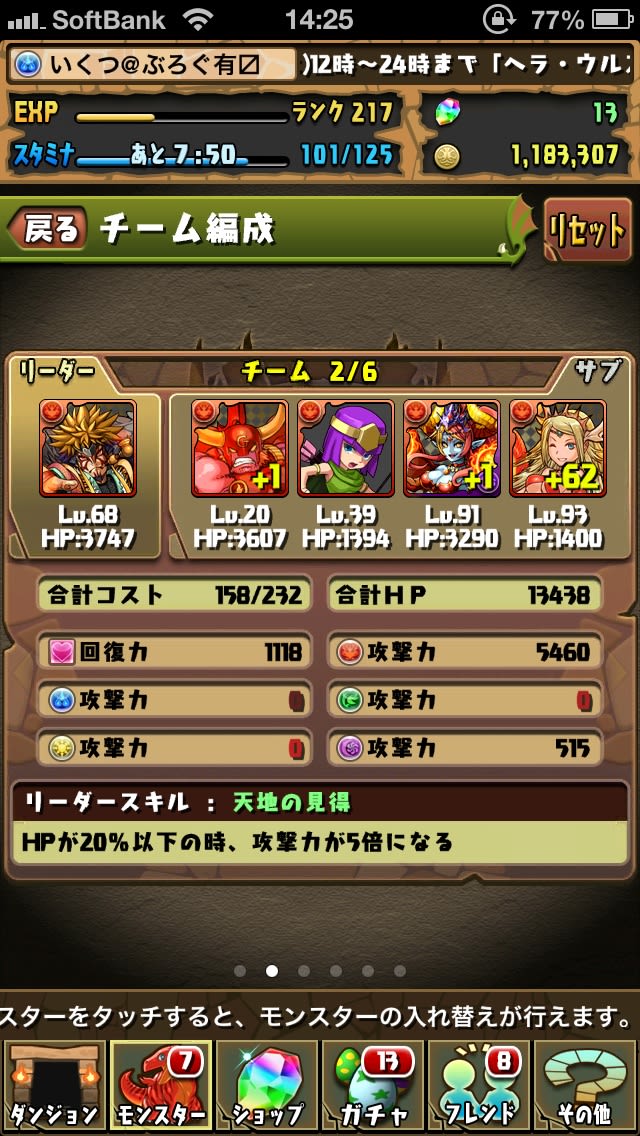This screenshot has height=1136, width=640.
Task: Go back with the 戻る button
Action: point(48,229)
